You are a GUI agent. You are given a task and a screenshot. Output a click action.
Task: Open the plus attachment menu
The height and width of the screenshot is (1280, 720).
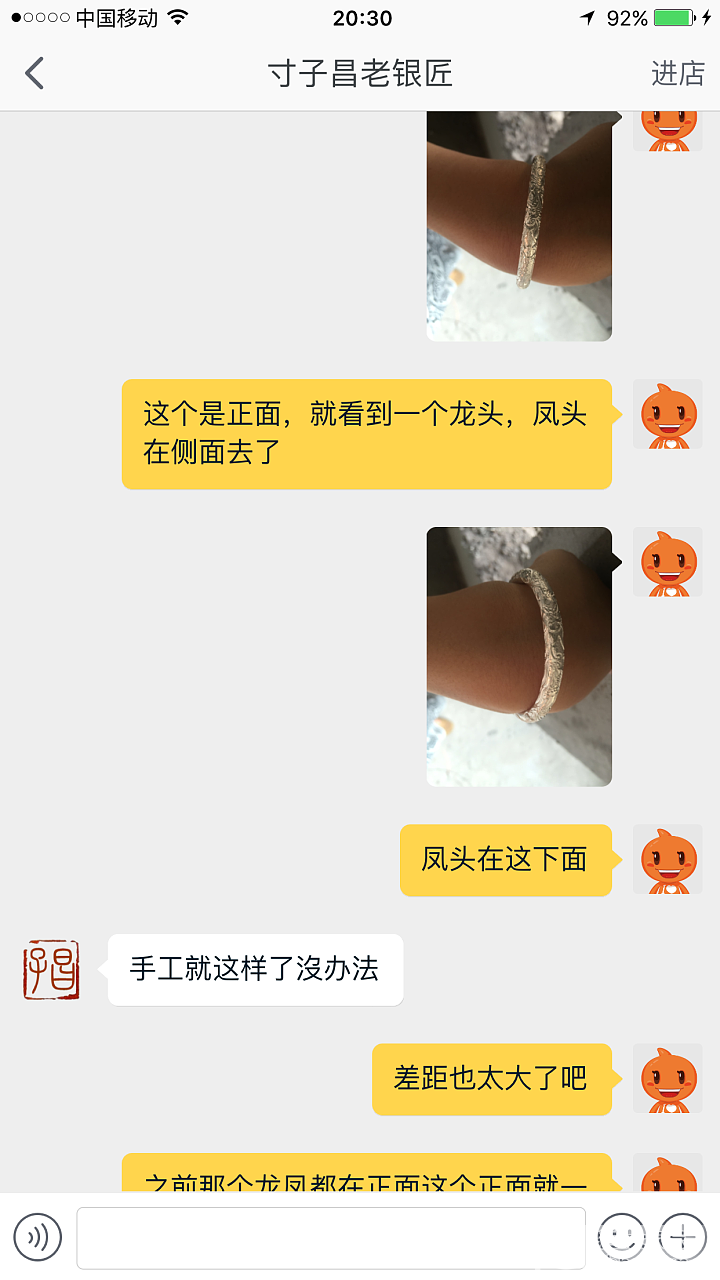[x=683, y=1237]
